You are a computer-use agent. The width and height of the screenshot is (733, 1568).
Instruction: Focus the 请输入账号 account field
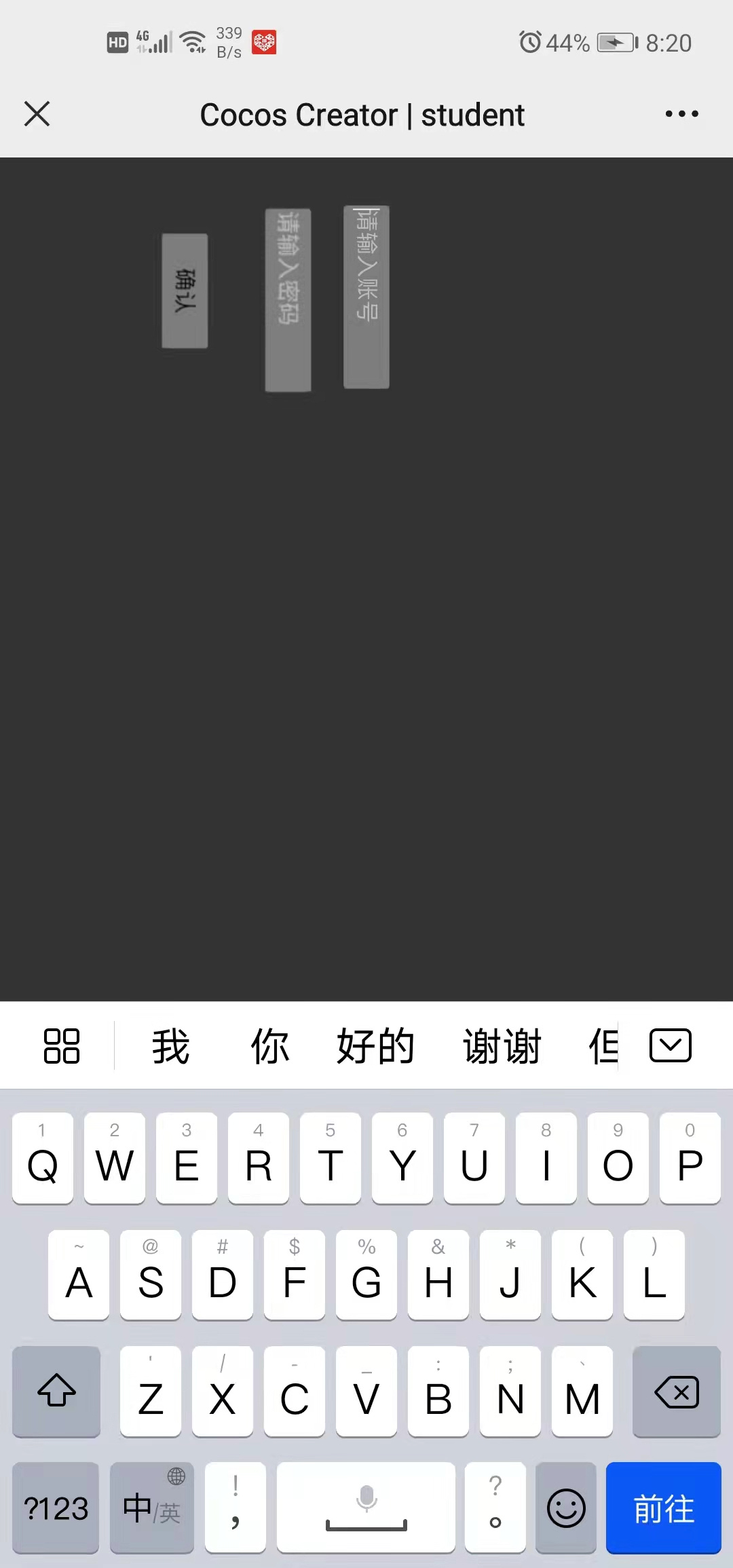click(366, 297)
